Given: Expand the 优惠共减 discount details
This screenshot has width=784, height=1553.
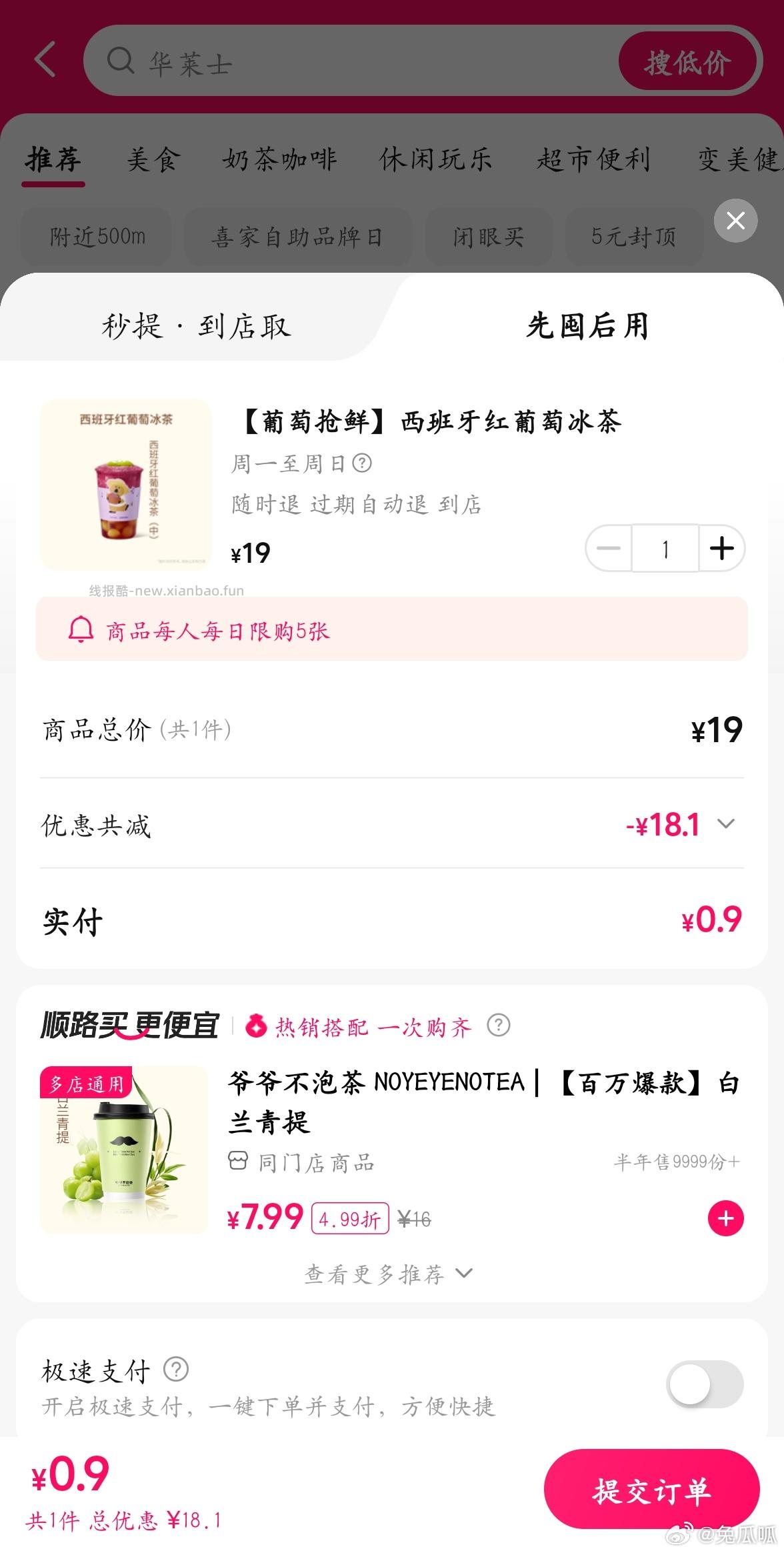Looking at the screenshot, I should pyautogui.click(x=727, y=825).
